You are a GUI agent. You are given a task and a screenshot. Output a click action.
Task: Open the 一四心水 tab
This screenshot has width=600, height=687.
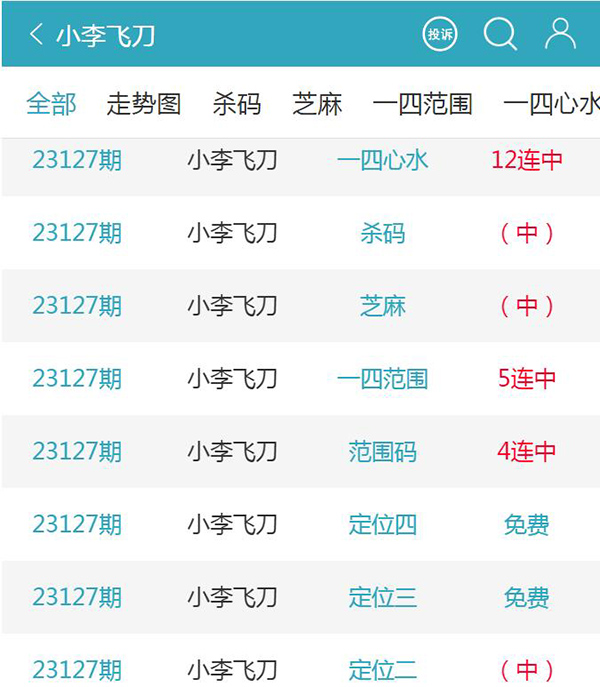550,103
